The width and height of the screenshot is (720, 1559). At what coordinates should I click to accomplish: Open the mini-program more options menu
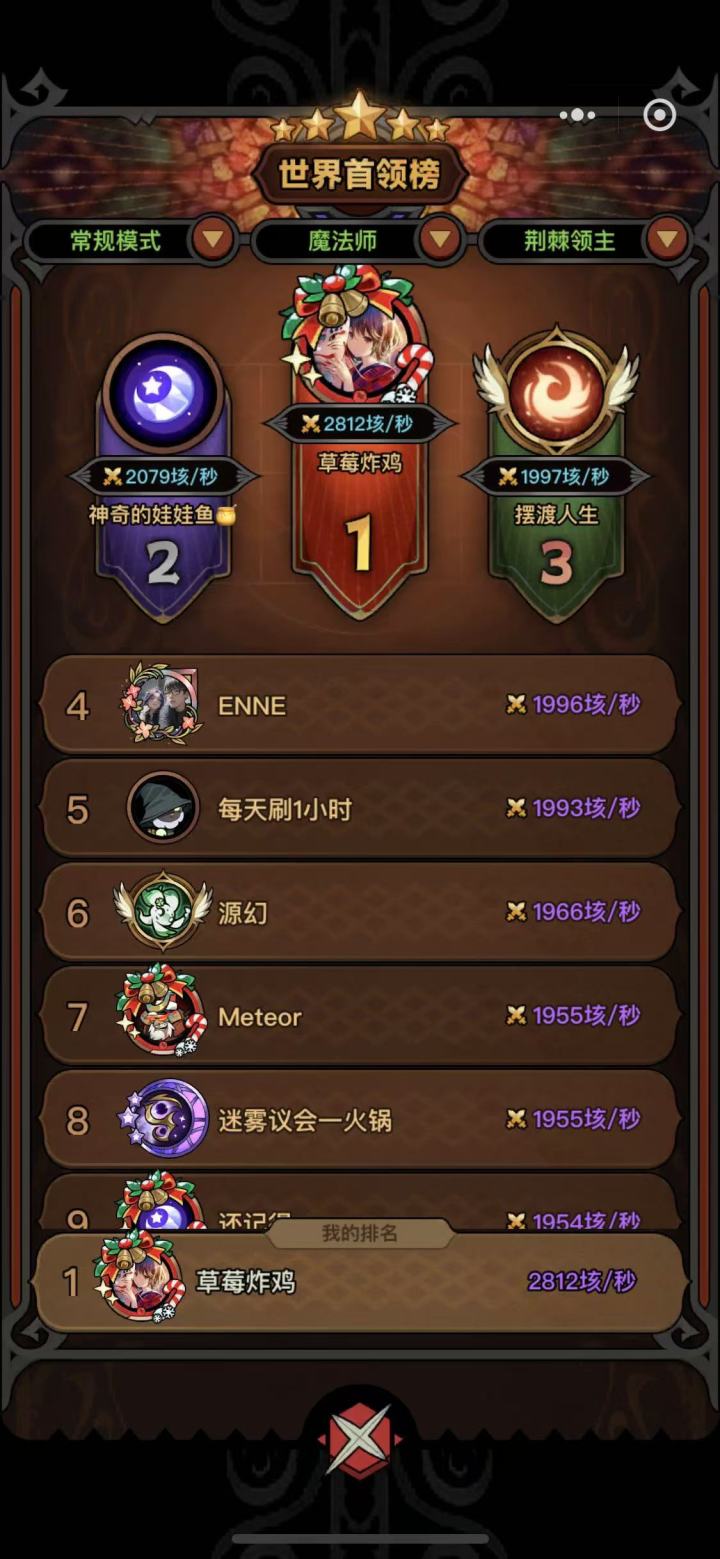click(578, 115)
